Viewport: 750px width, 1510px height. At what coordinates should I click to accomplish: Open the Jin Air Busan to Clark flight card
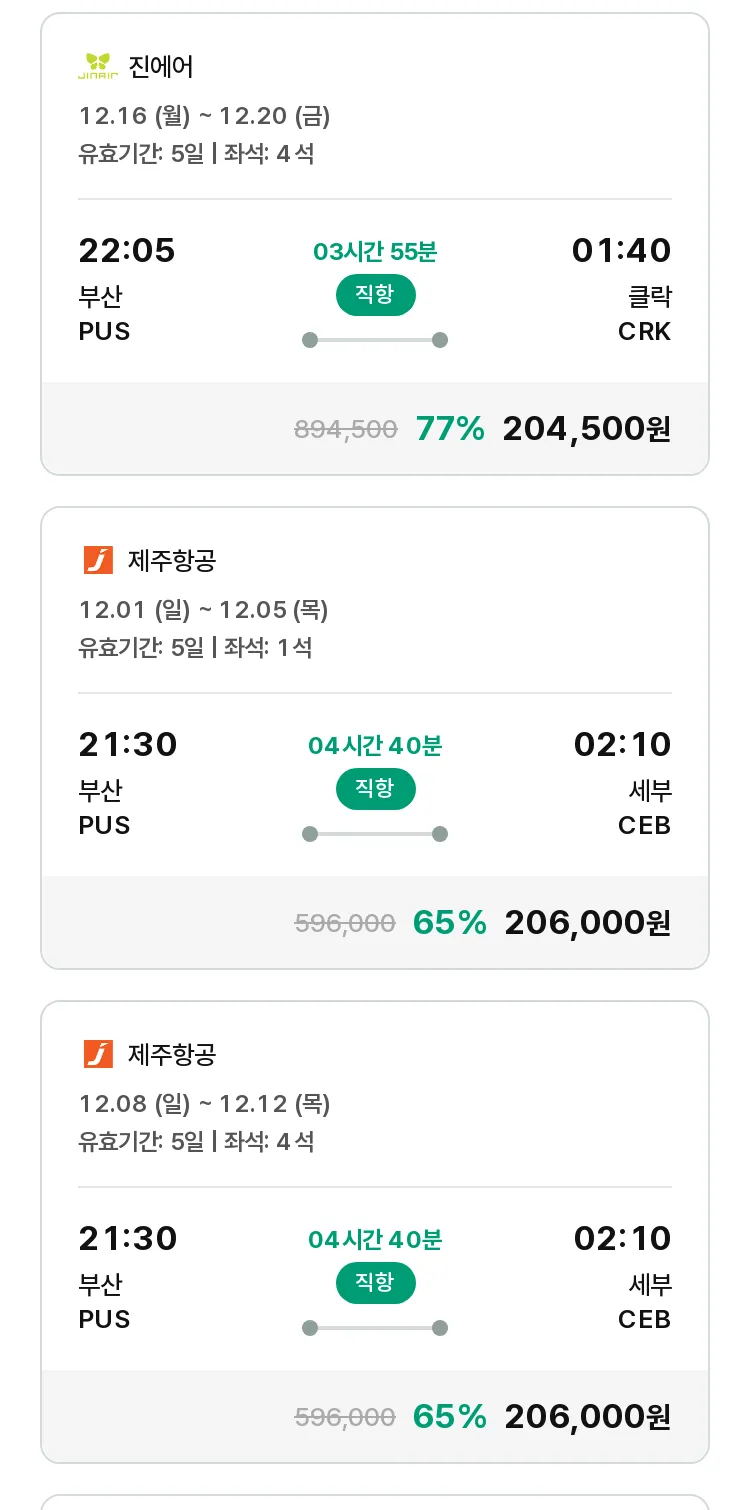(375, 244)
